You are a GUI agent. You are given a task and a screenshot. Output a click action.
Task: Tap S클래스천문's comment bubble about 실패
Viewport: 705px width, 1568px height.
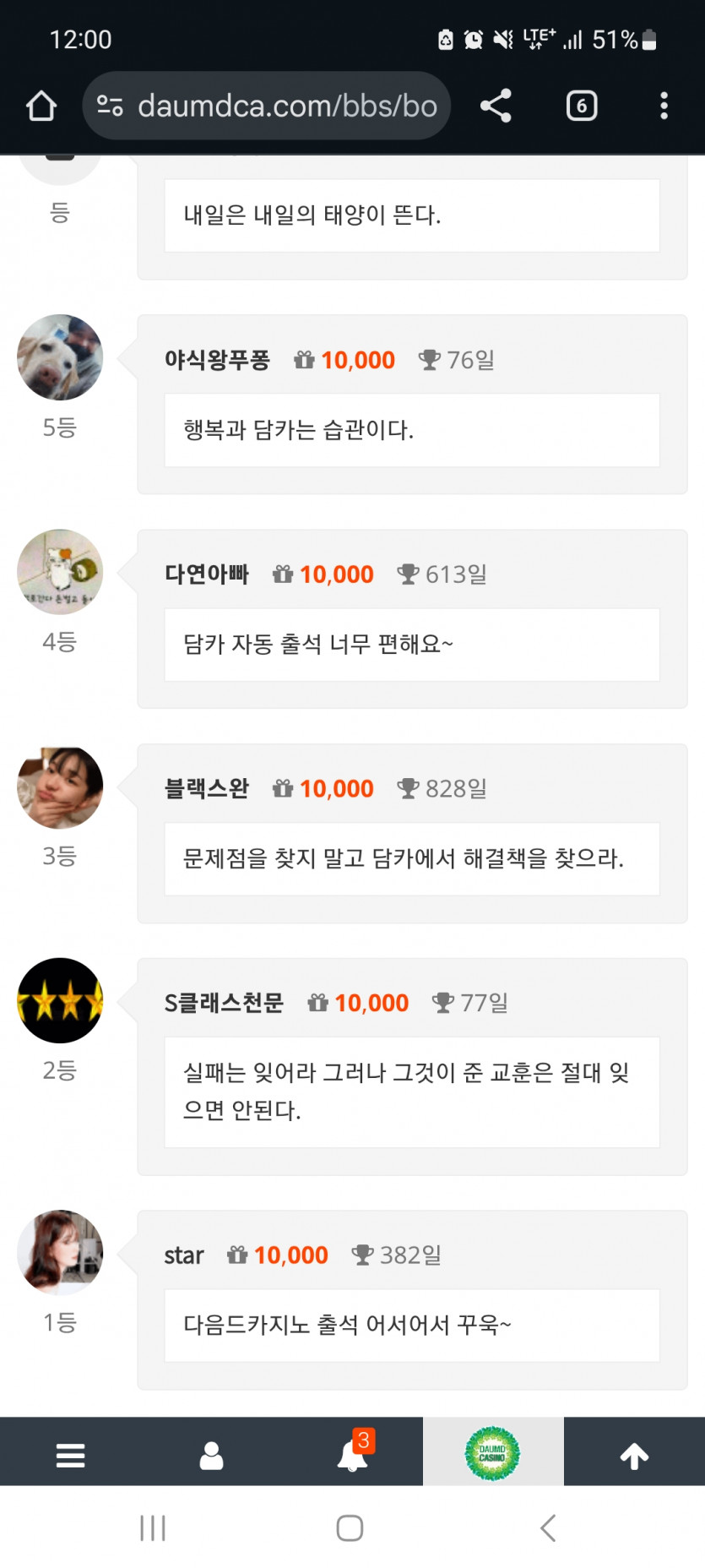tap(411, 1092)
